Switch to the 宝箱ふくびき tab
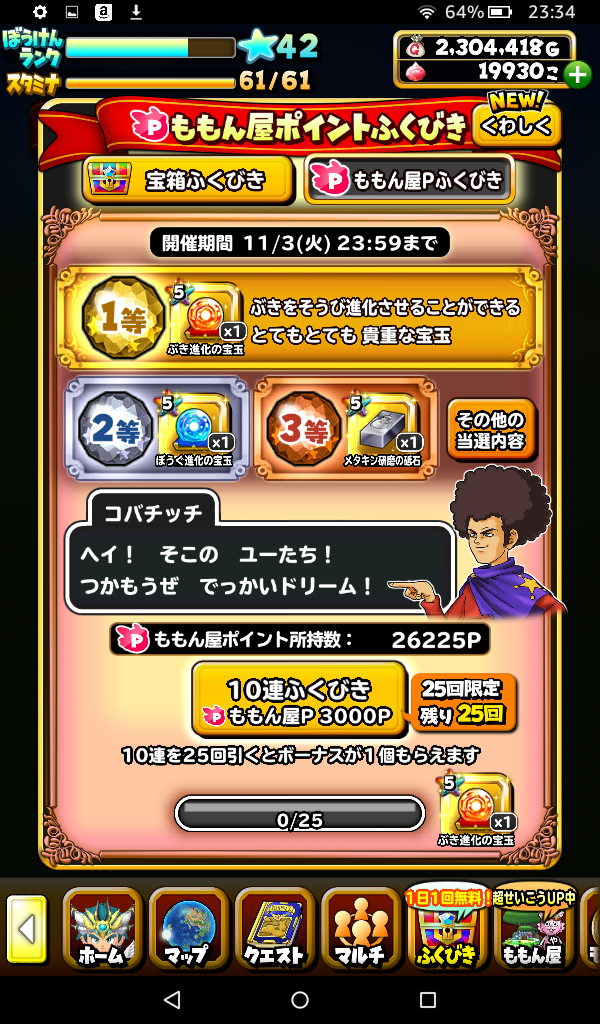 click(x=188, y=180)
